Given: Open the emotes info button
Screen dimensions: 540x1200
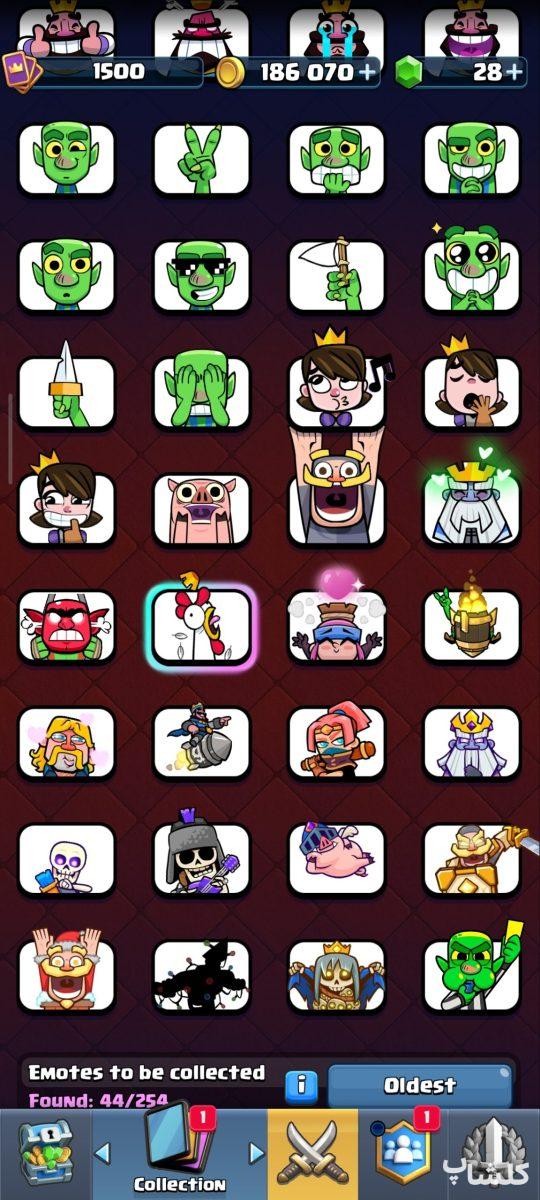Looking at the screenshot, I should click(301, 1085).
